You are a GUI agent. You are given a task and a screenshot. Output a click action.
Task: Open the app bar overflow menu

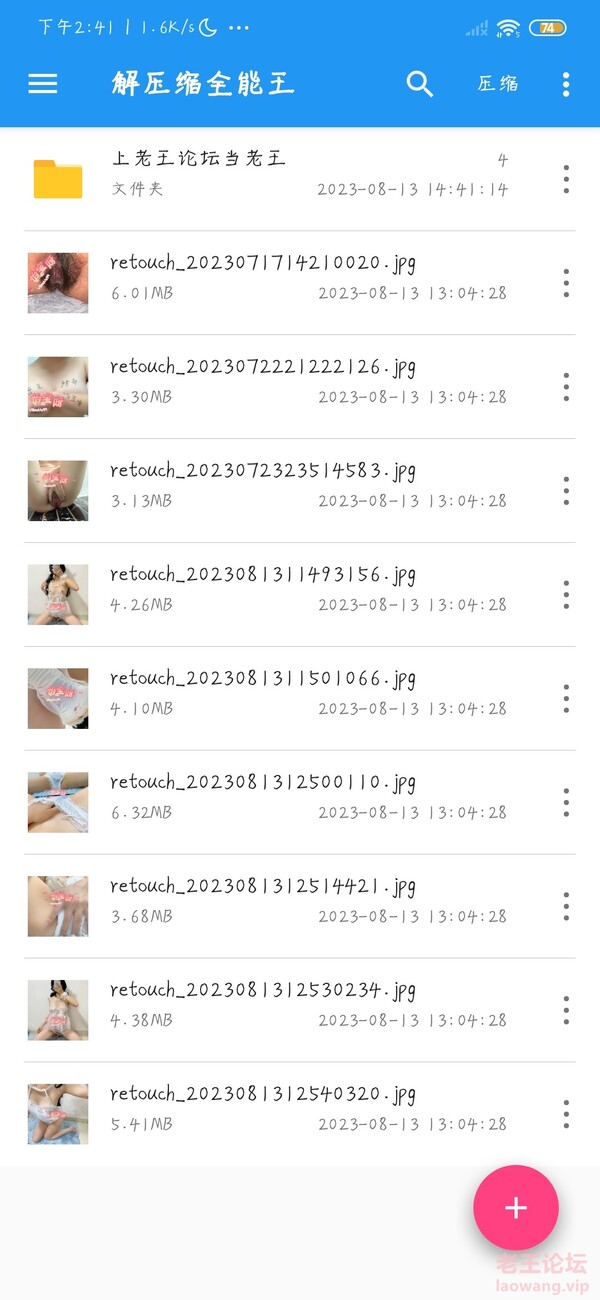point(566,84)
